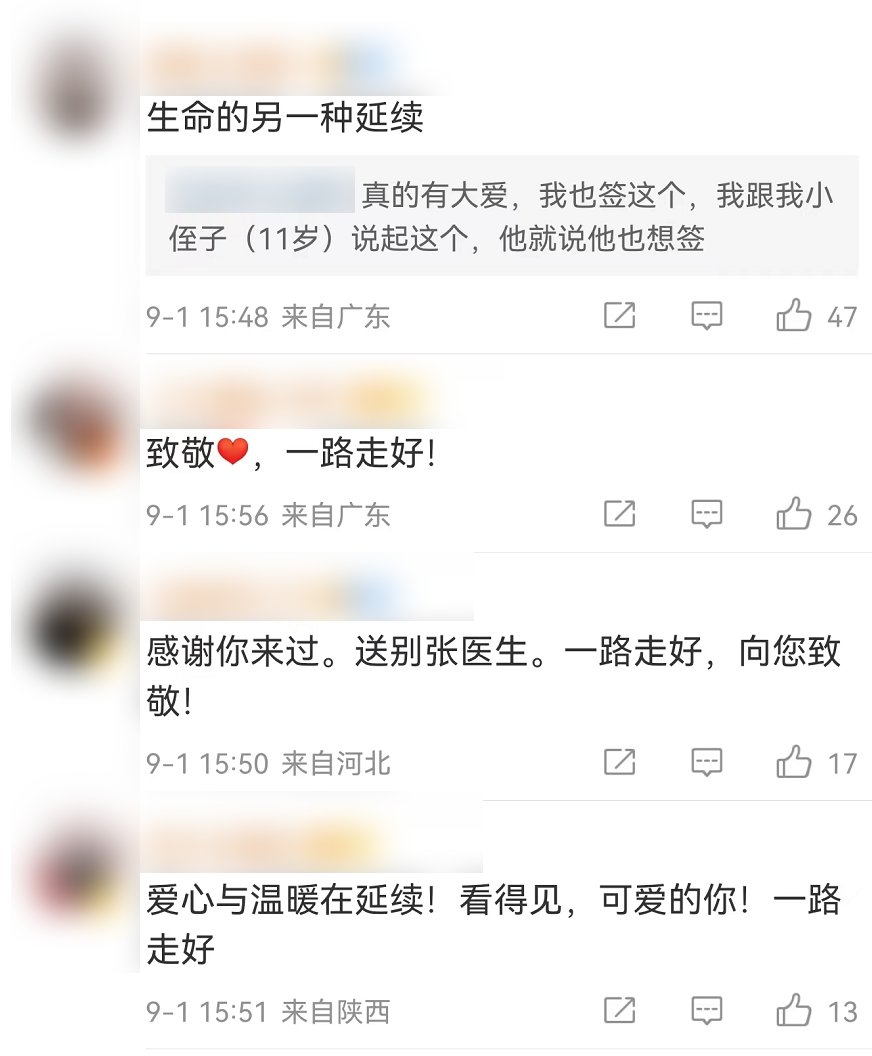The height and width of the screenshot is (1056, 872).
Task: Like the comment 感谢你来过
Action: (x=794, y=764)
